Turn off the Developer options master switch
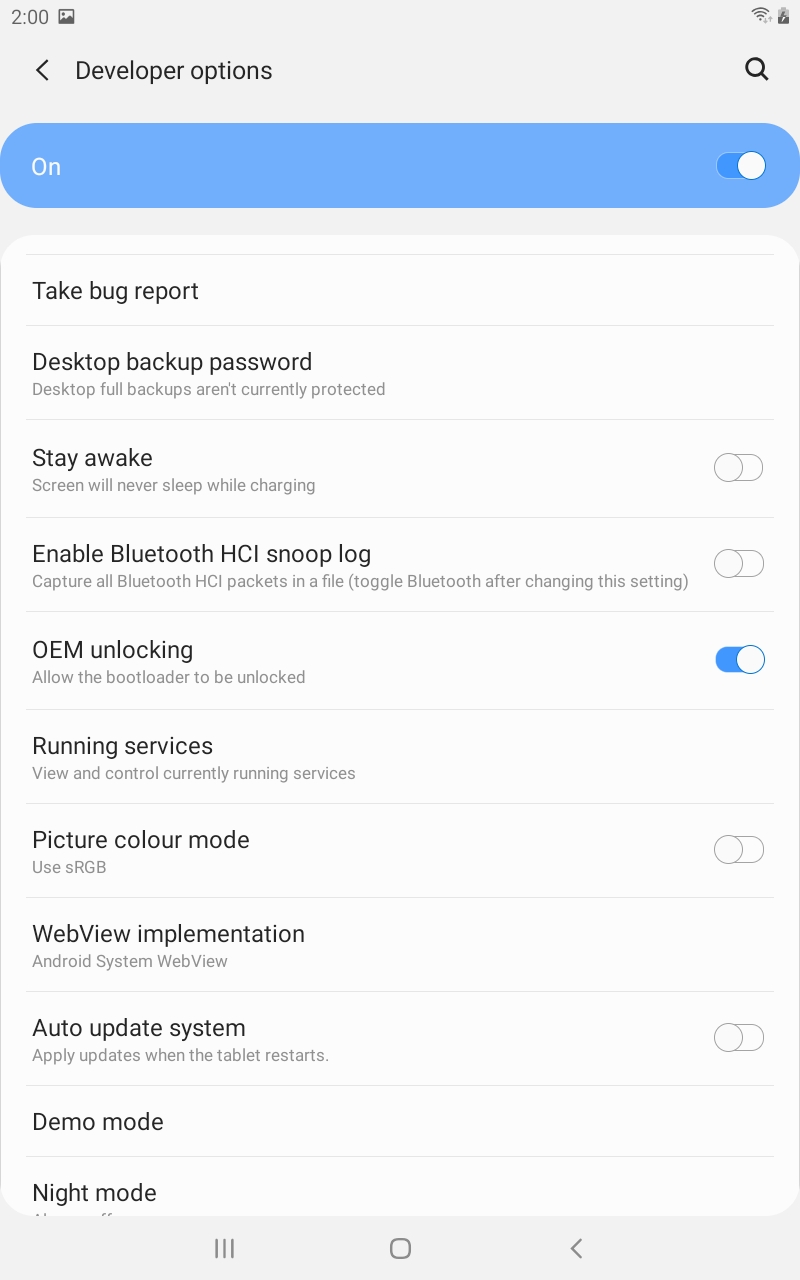800x1280 pixels. pos(740,166)
